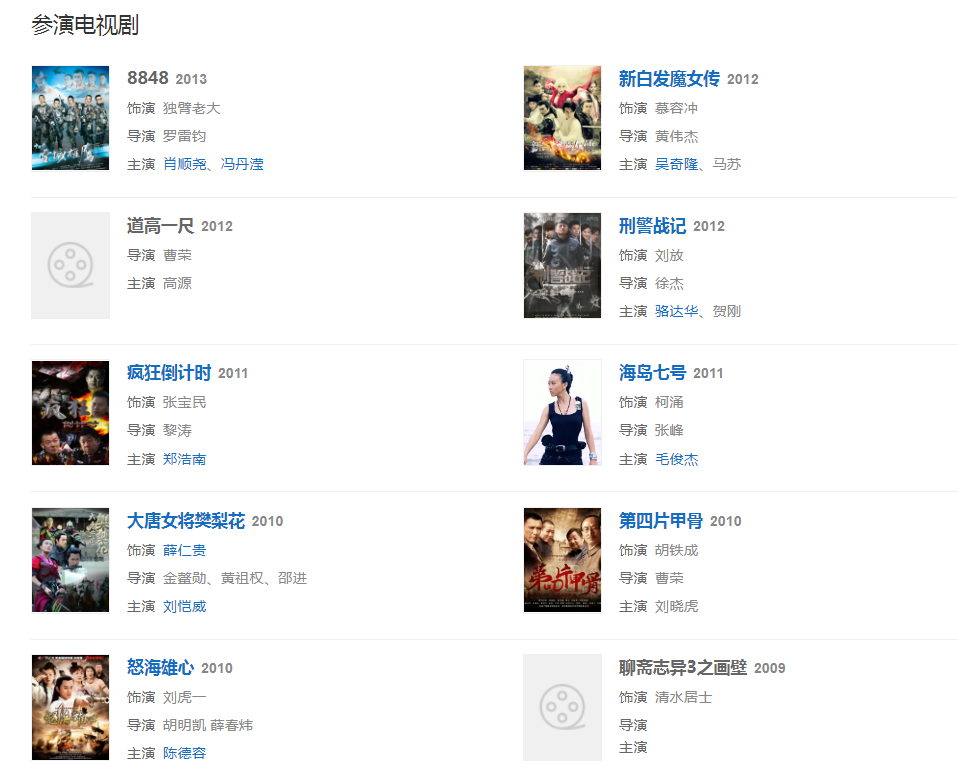Open the 海岛七号 title link

(651, 373)
